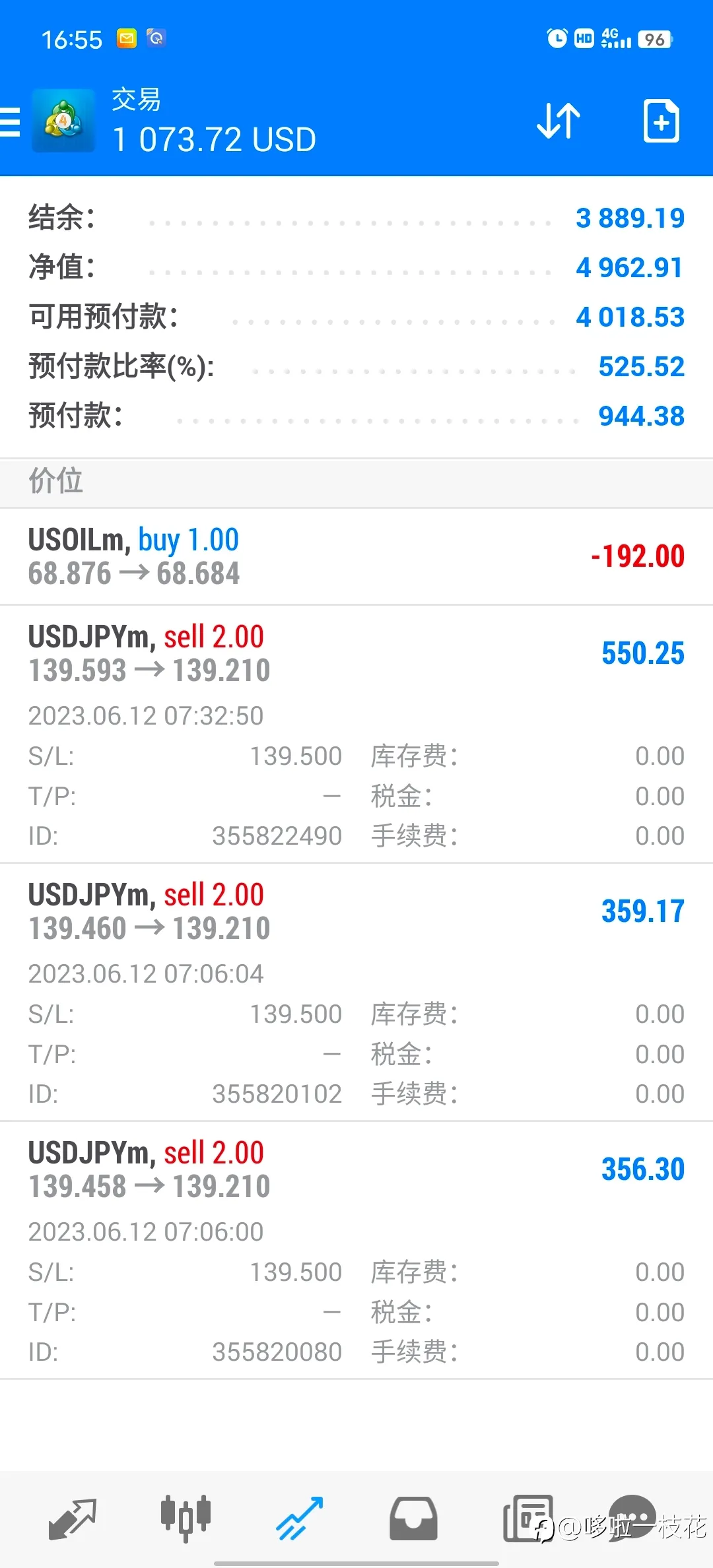Select USDJPYm position ID 355820102

click(356, 992)
